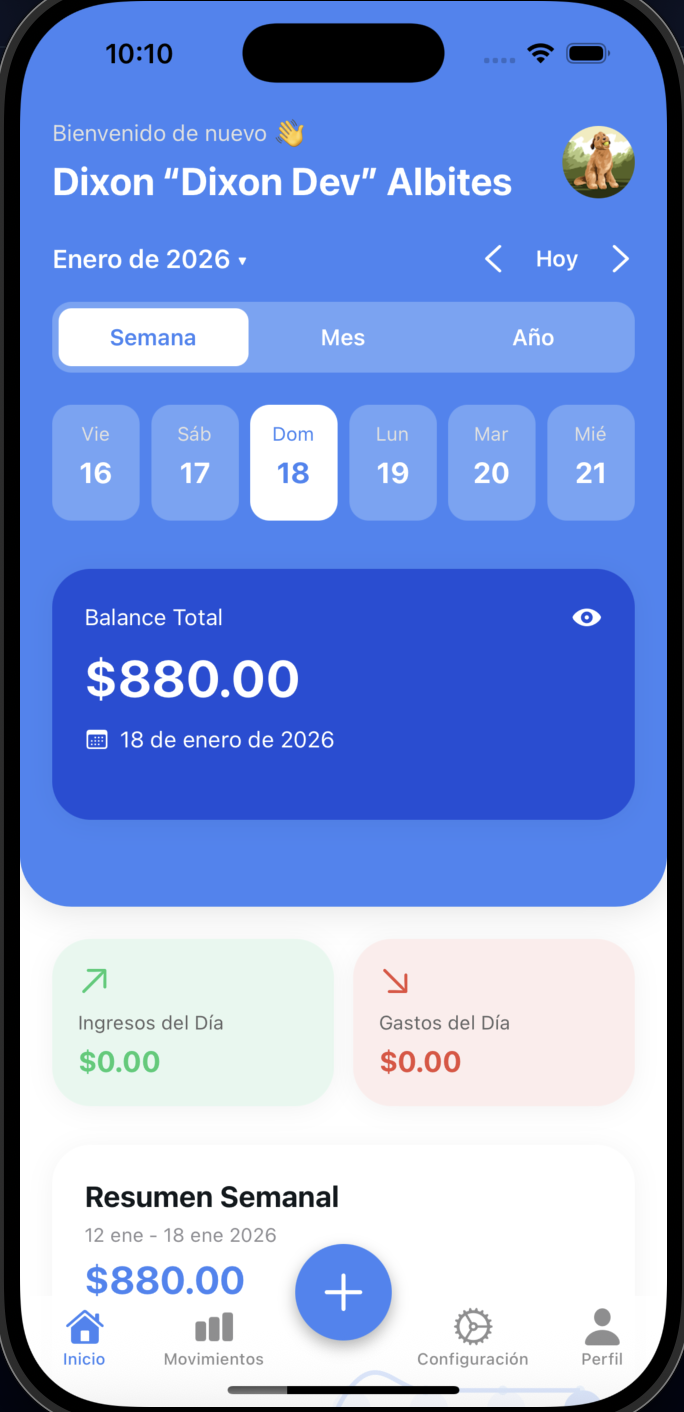Switch to the Mes view
Screen dimensions: 684x1412
click(x=342, y=338)
